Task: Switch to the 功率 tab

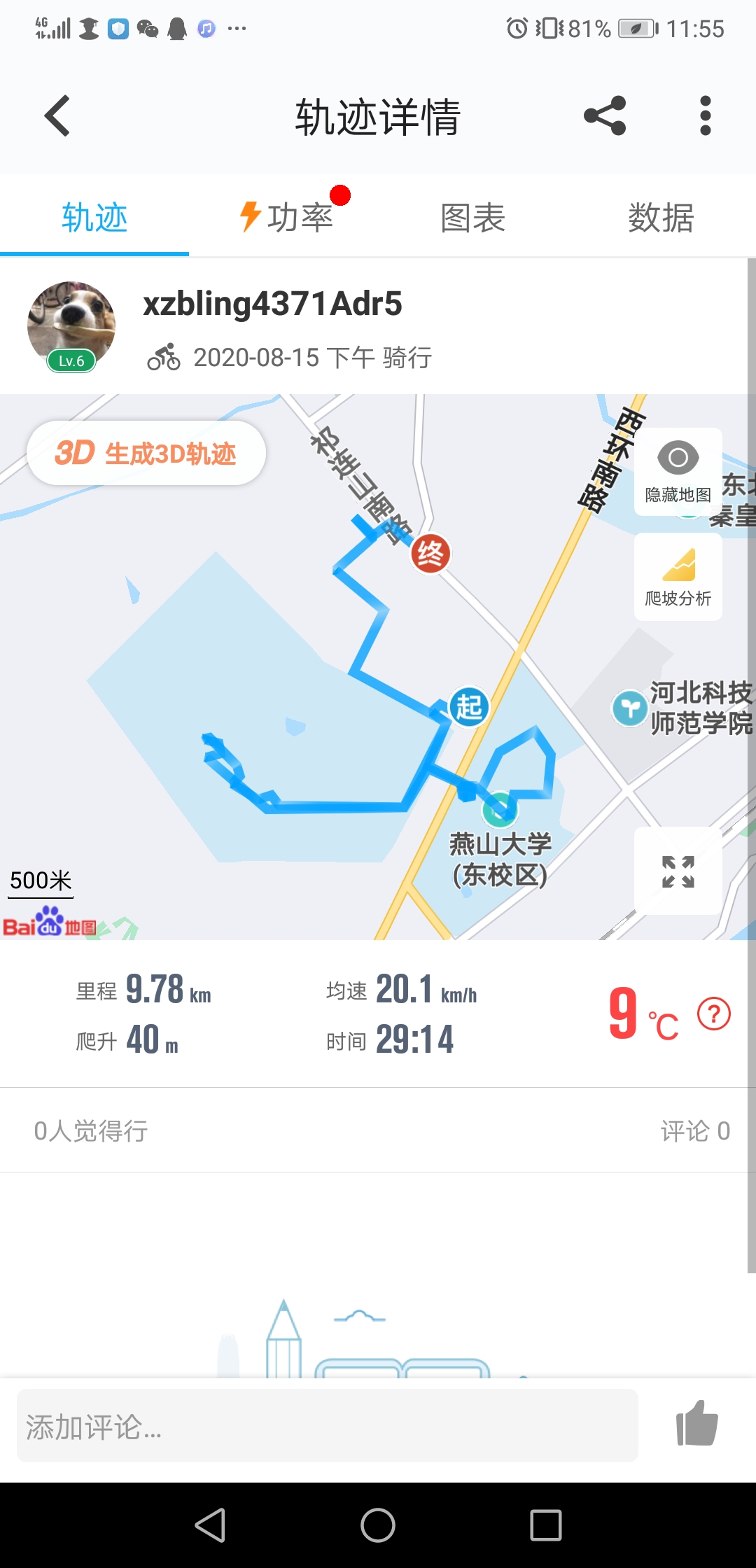Action: [x=287, y=217]
